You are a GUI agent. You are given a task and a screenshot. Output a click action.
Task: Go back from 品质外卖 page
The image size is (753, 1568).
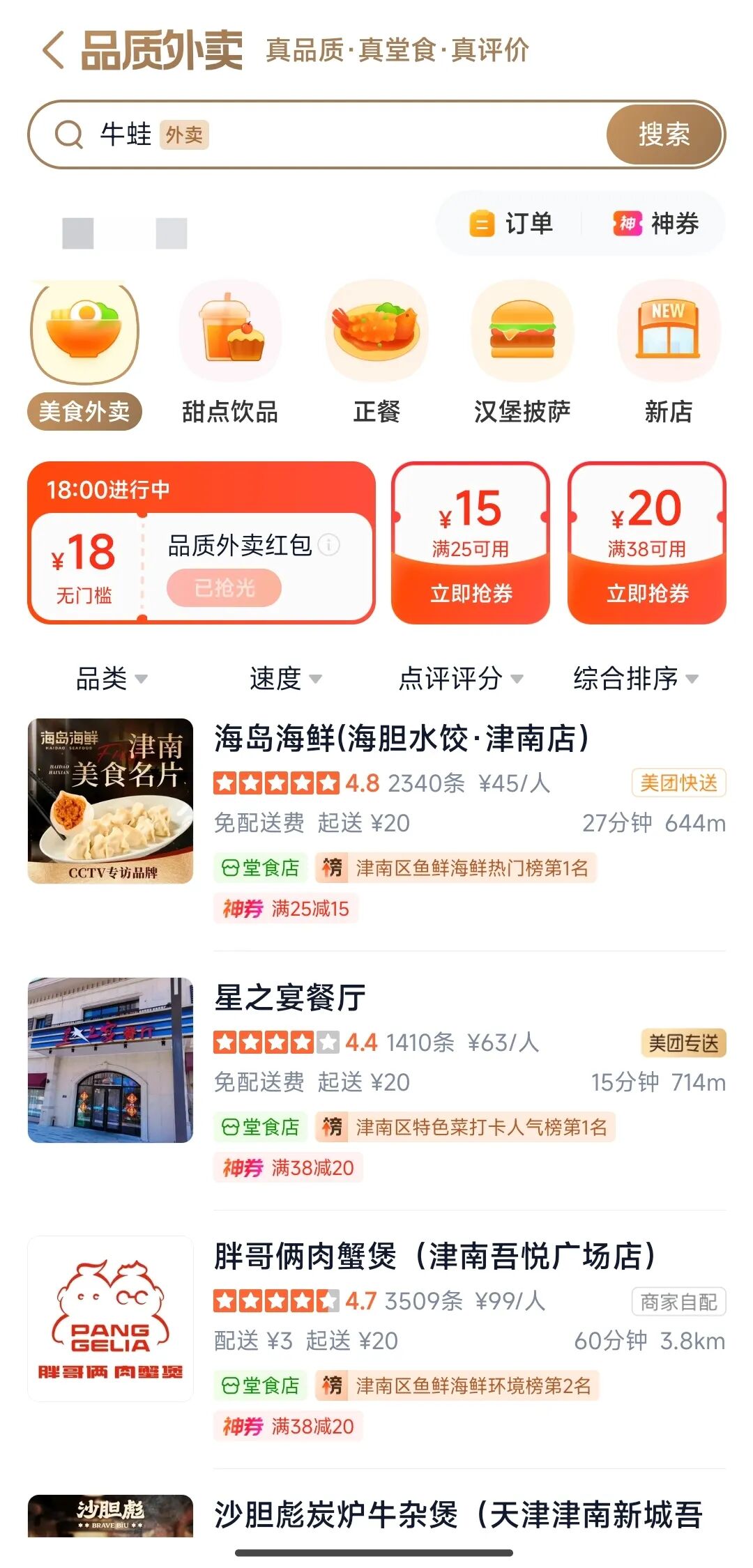pyautogui.click(x=54, y=50)
